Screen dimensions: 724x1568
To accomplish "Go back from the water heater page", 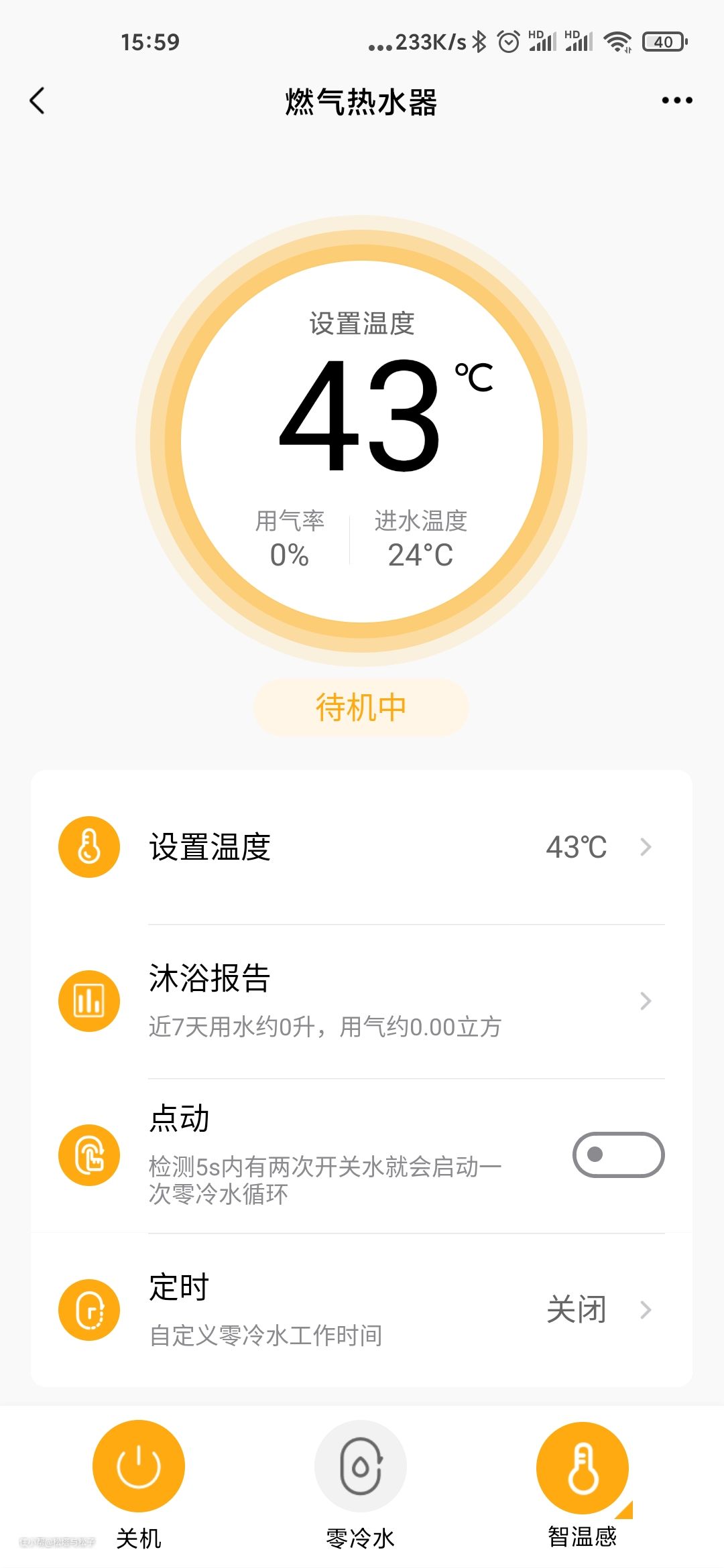I will (38, 101).
